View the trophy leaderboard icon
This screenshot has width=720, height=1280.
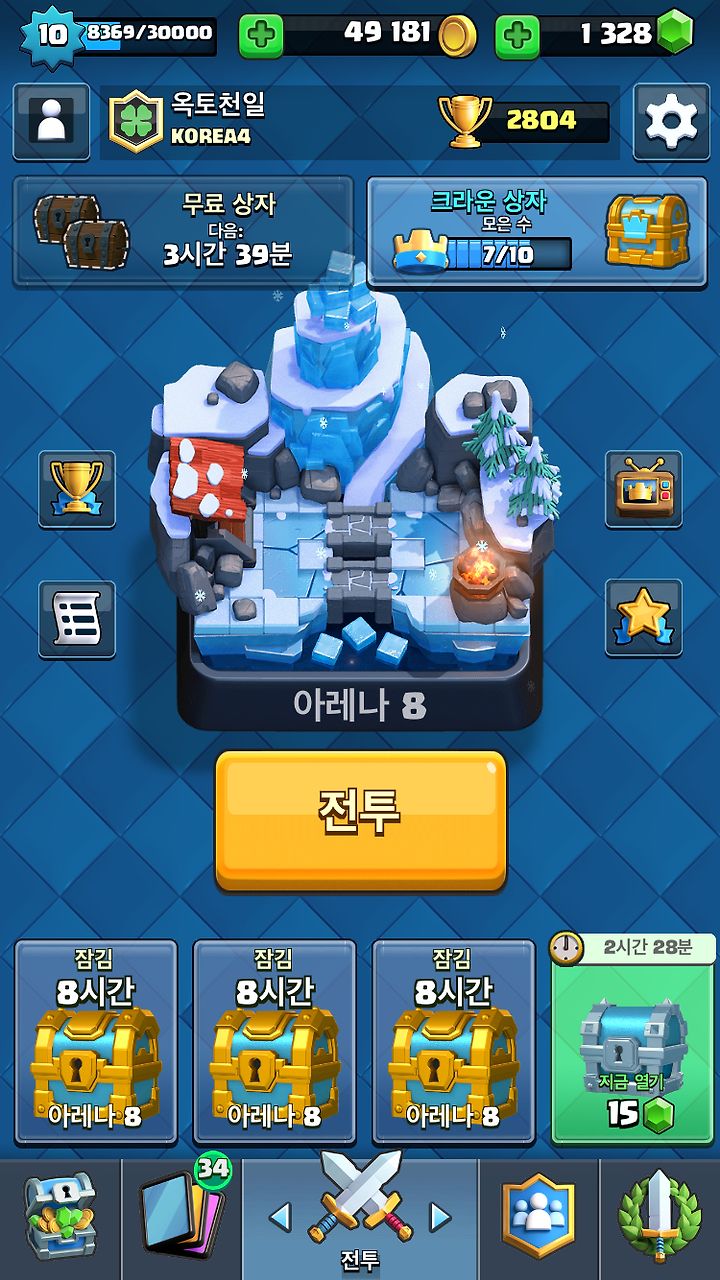click(x=77, y=488)
